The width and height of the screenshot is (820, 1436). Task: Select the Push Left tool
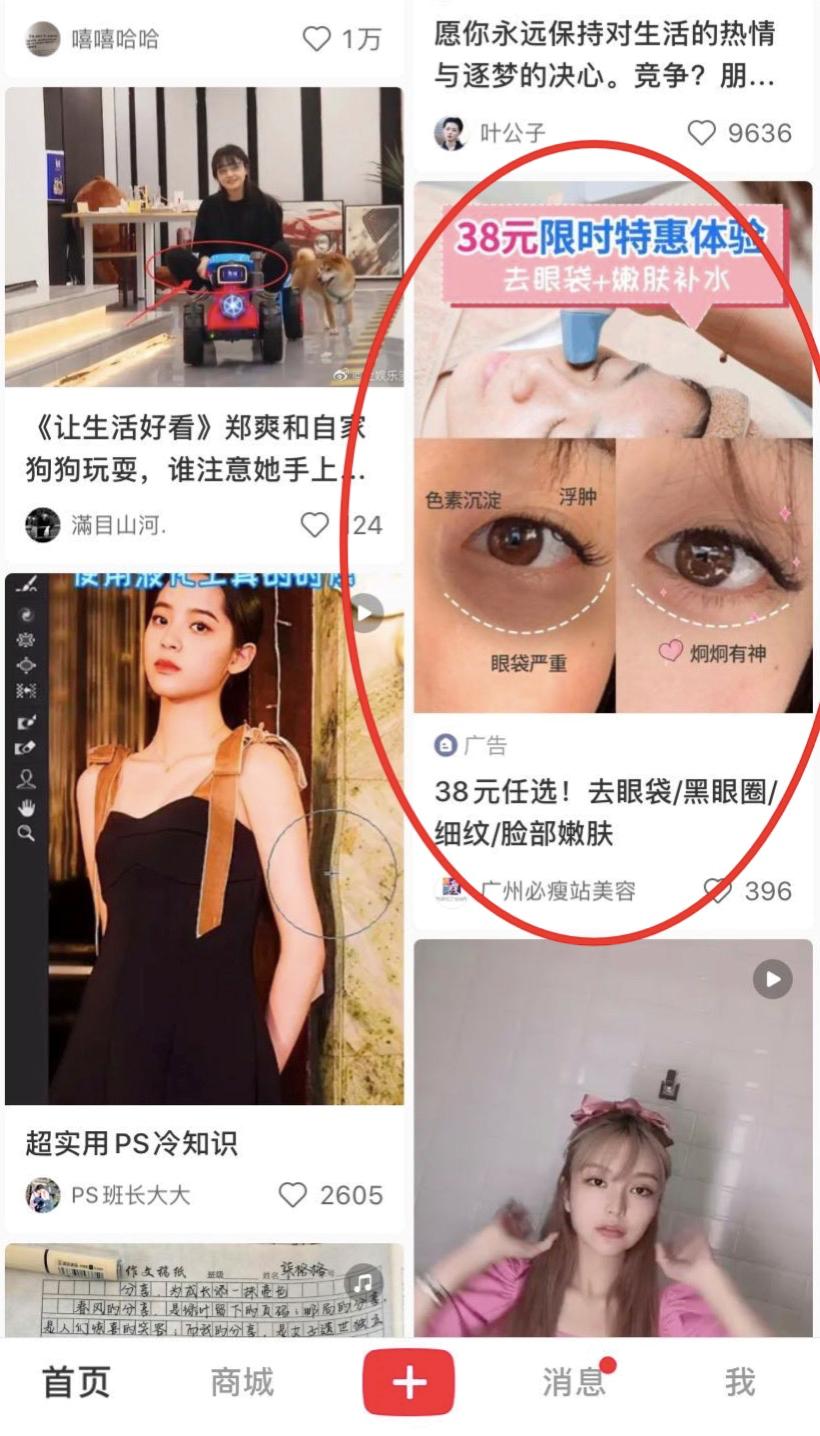click(25, 688)
